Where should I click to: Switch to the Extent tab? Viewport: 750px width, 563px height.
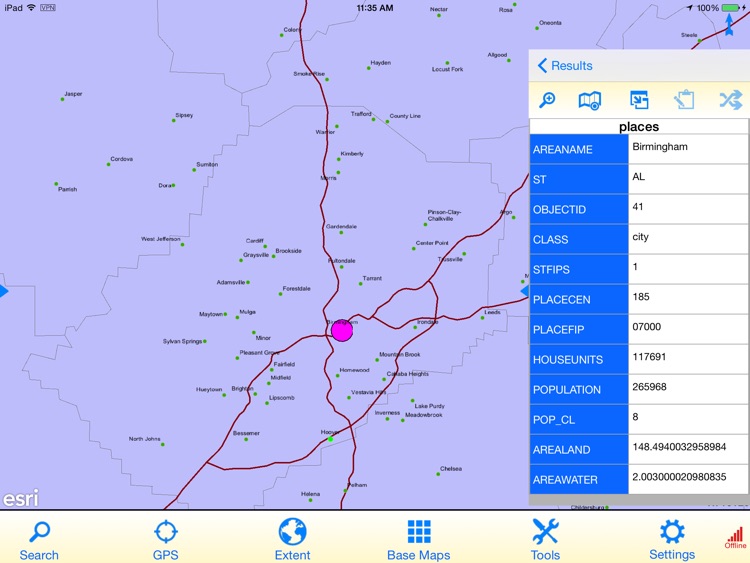(x=292, y=539)
